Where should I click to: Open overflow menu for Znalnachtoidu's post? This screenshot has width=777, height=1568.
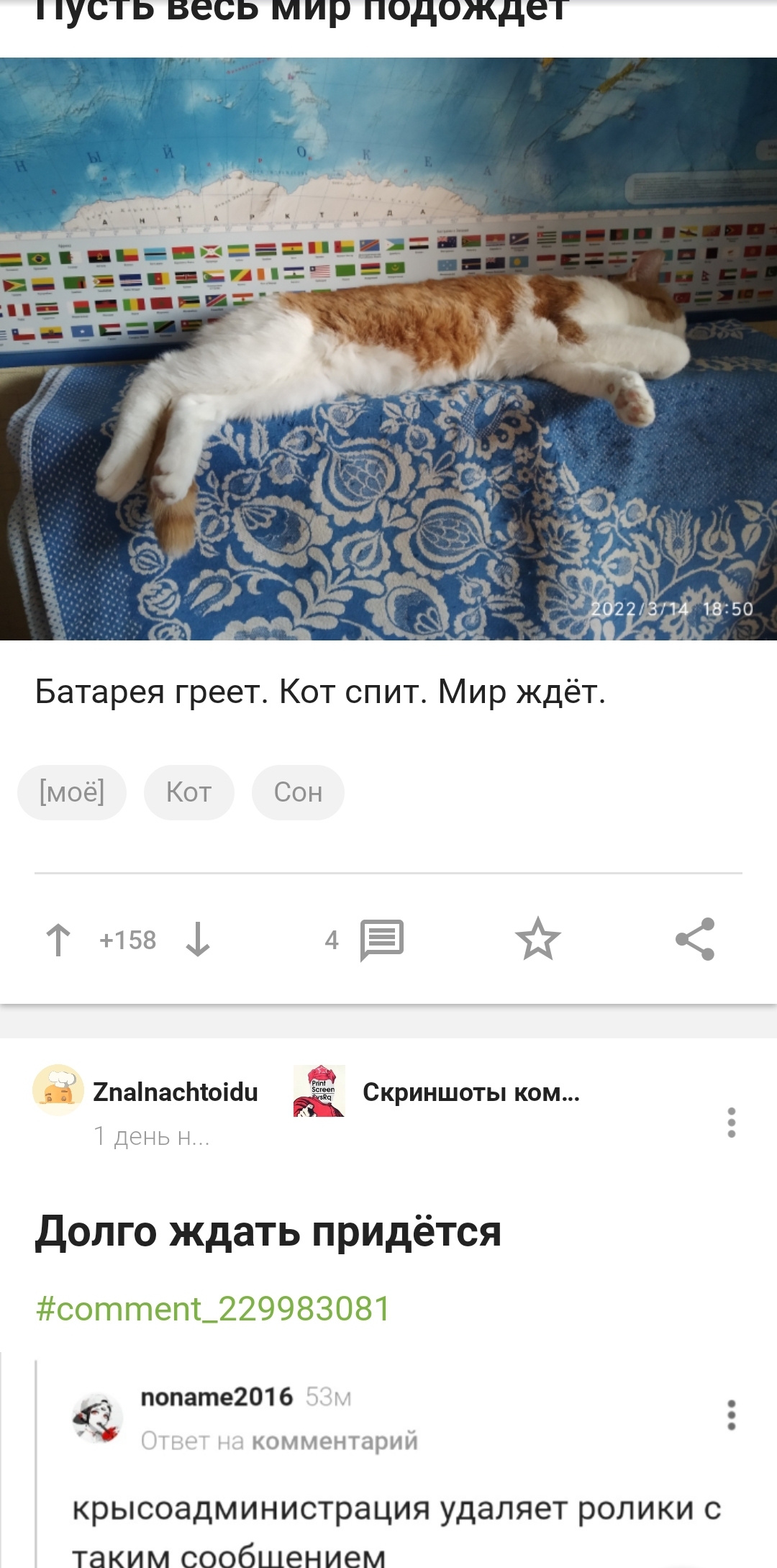(732, 1123)
